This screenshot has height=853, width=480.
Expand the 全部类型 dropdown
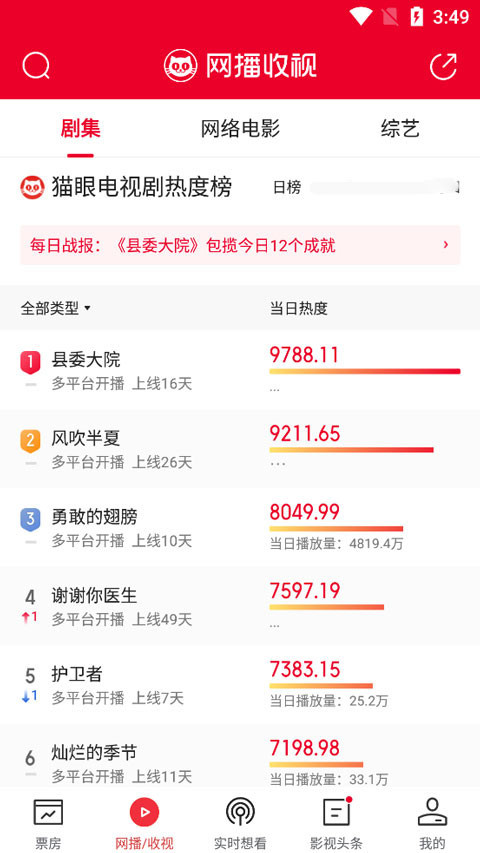(56, 309)
